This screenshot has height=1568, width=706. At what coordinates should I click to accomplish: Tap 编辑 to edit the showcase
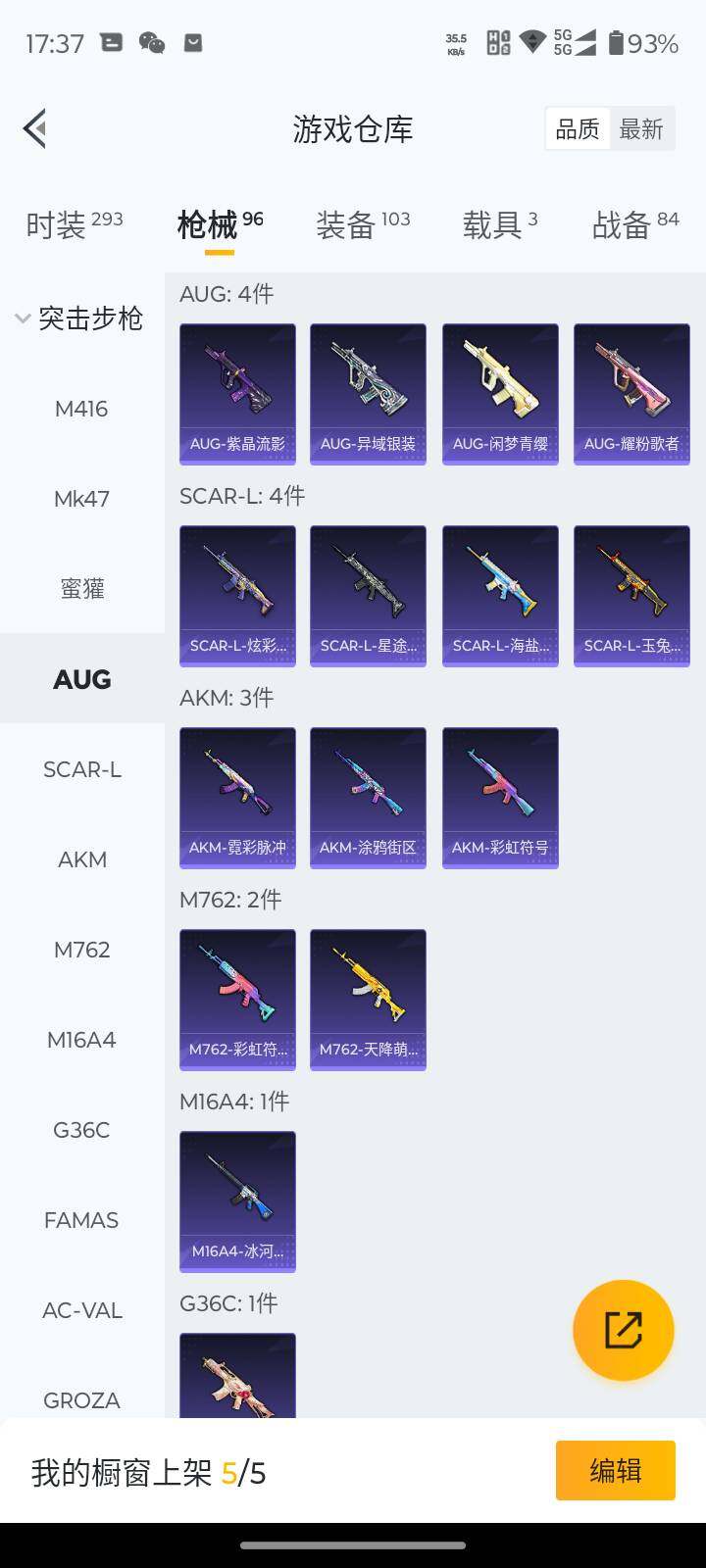click(615, 1470)
